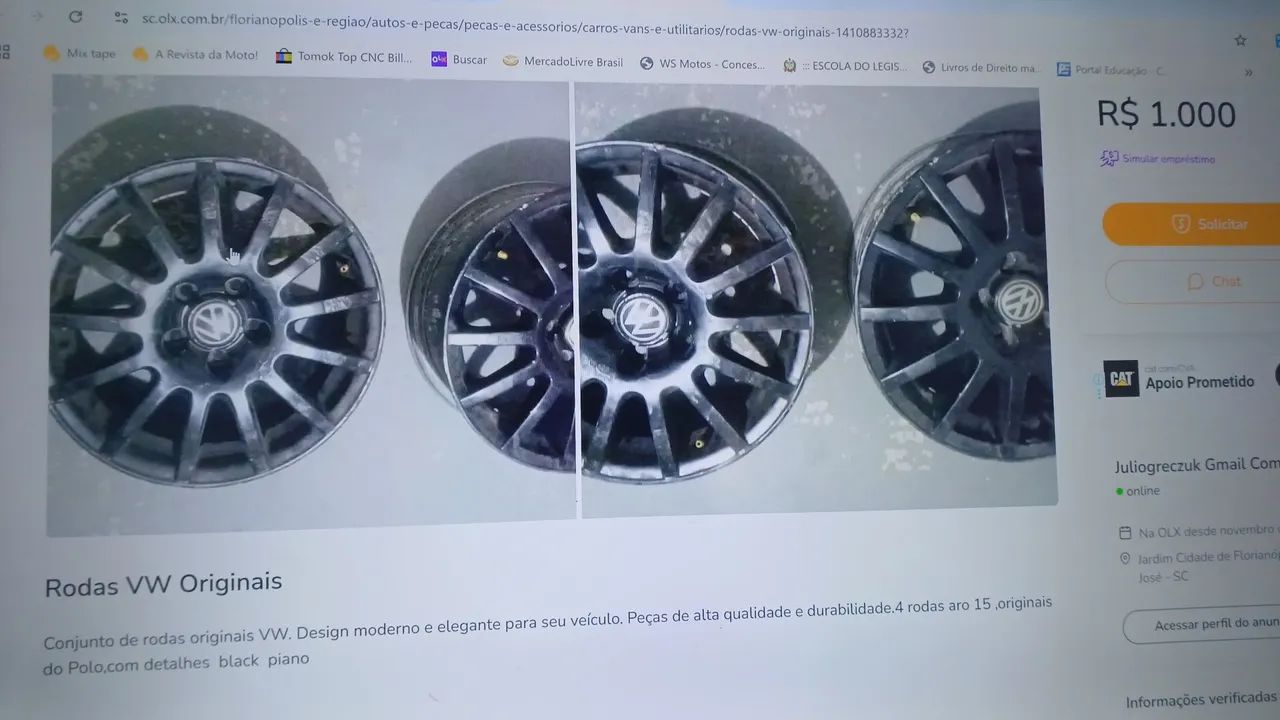The height and width of the screenshot is (720, 1280).
Task: Bookmark this page with the star icon
Action: point(1240,40)
